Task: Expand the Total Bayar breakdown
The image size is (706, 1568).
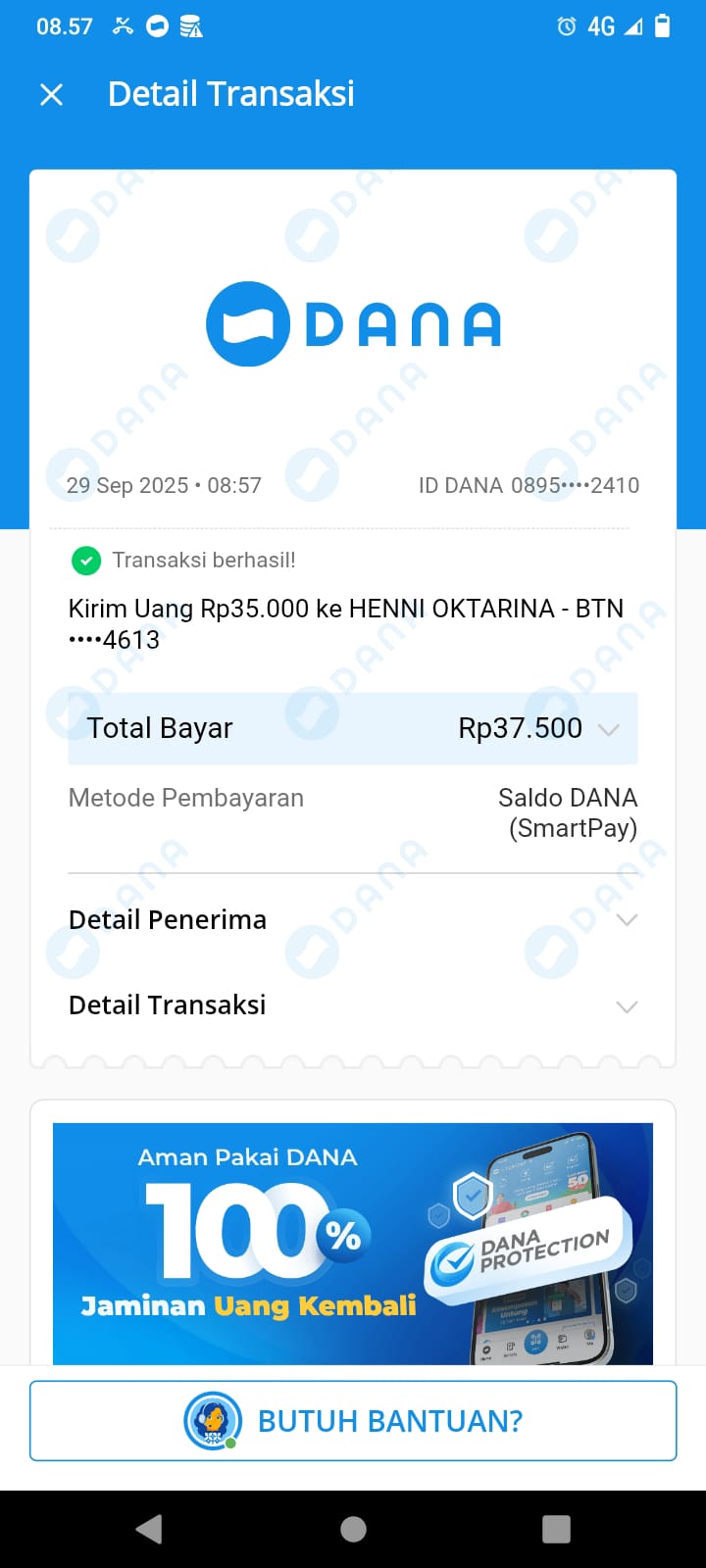Action: click(x=608, y=729)
